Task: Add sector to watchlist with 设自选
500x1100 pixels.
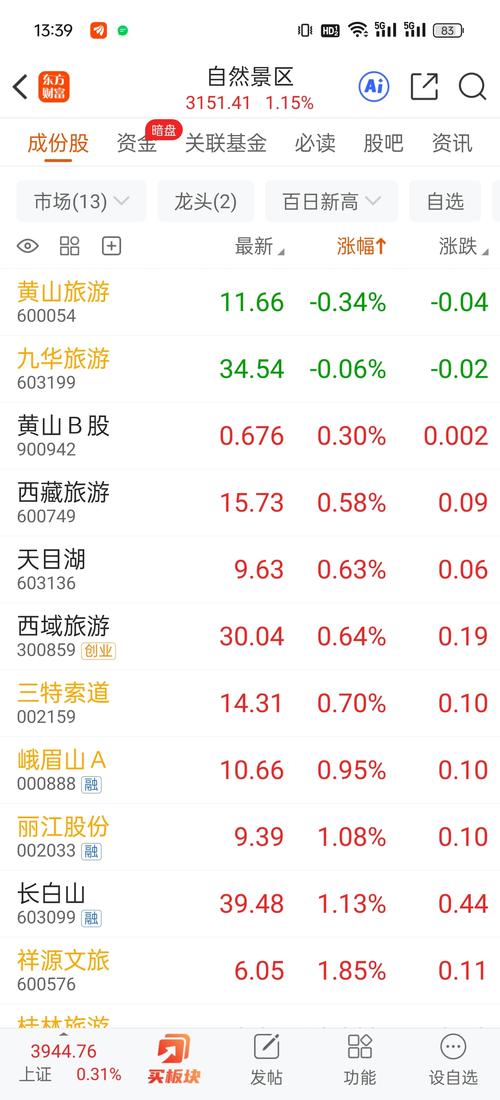Action: [453, 1059]
